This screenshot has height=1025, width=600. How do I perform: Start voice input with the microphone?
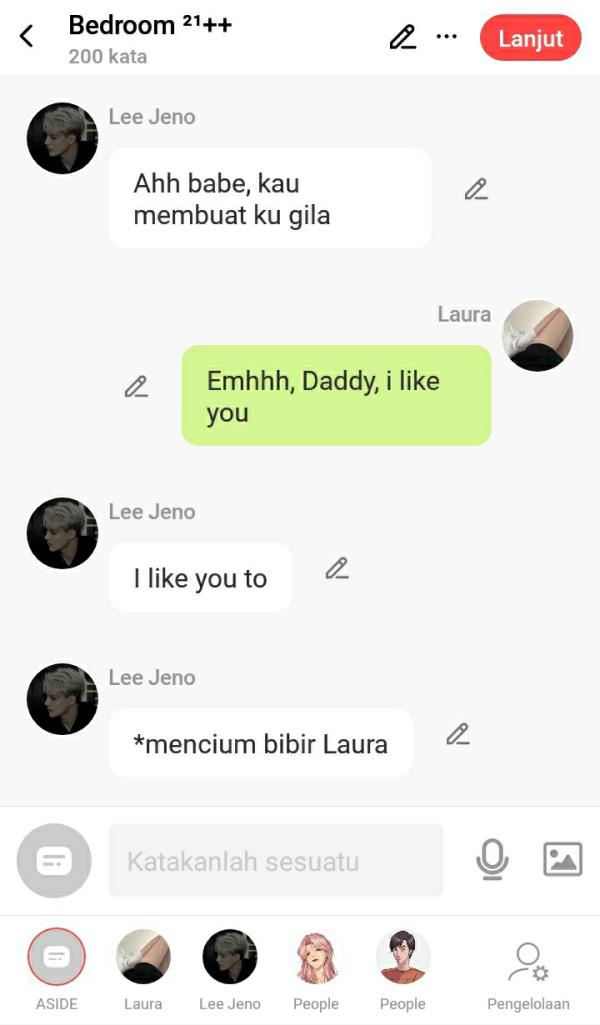pos(492,859)
